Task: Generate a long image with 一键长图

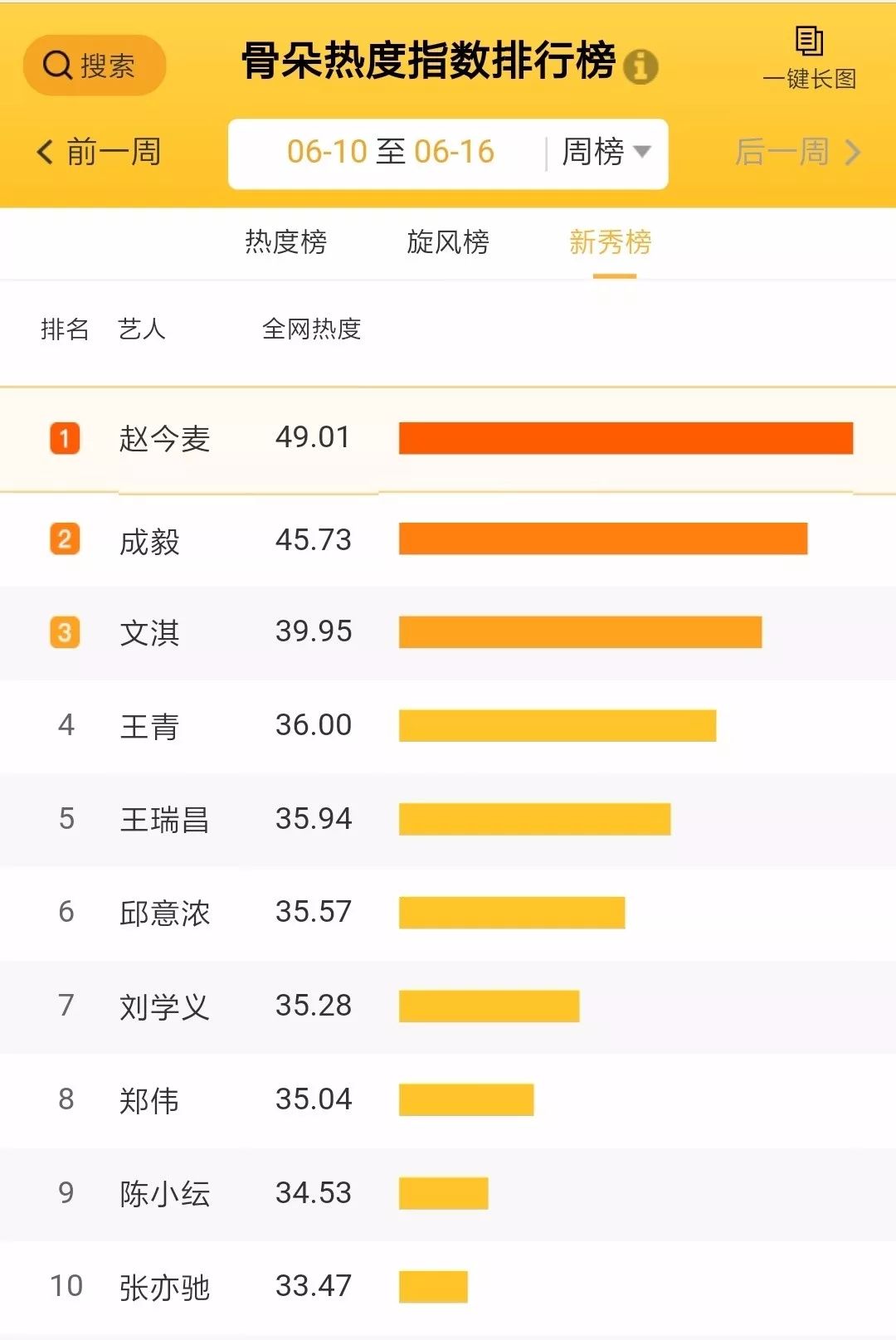Action: pos(809,58)
